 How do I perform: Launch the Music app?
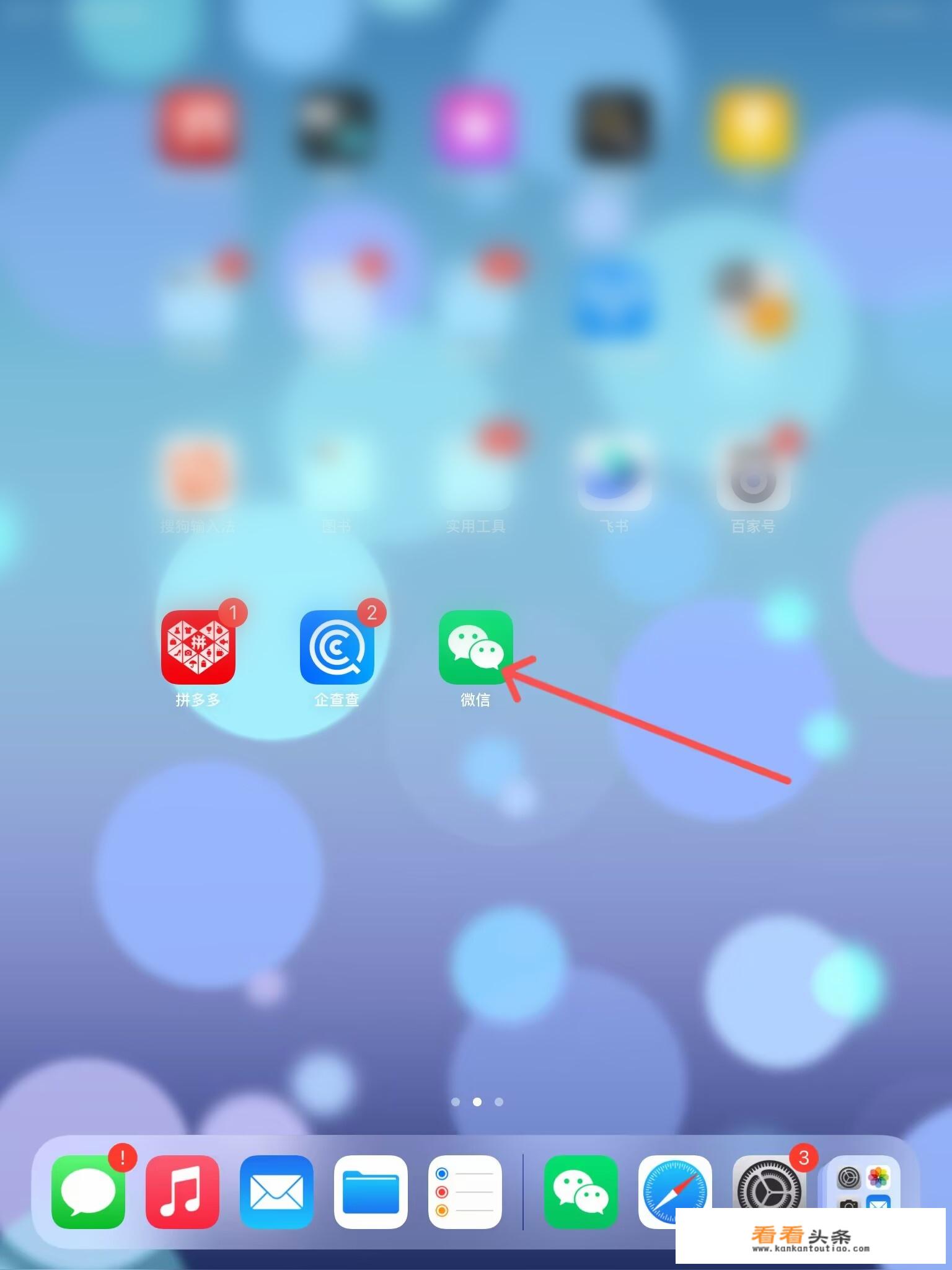[x=182, y=1192]
